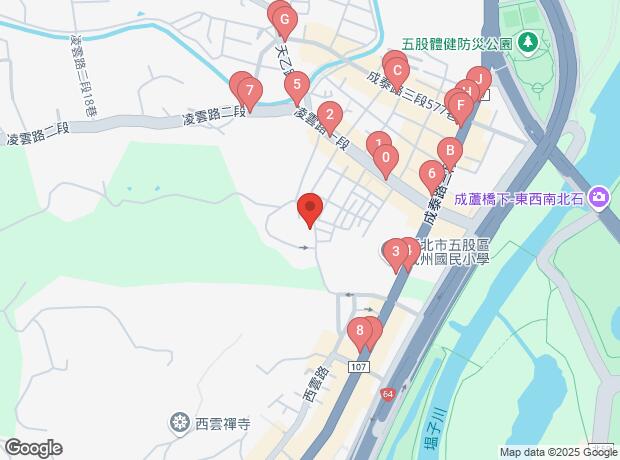Tap the marker labeled G
Viewport: 620px width, 460px height.
pos(283,19)
